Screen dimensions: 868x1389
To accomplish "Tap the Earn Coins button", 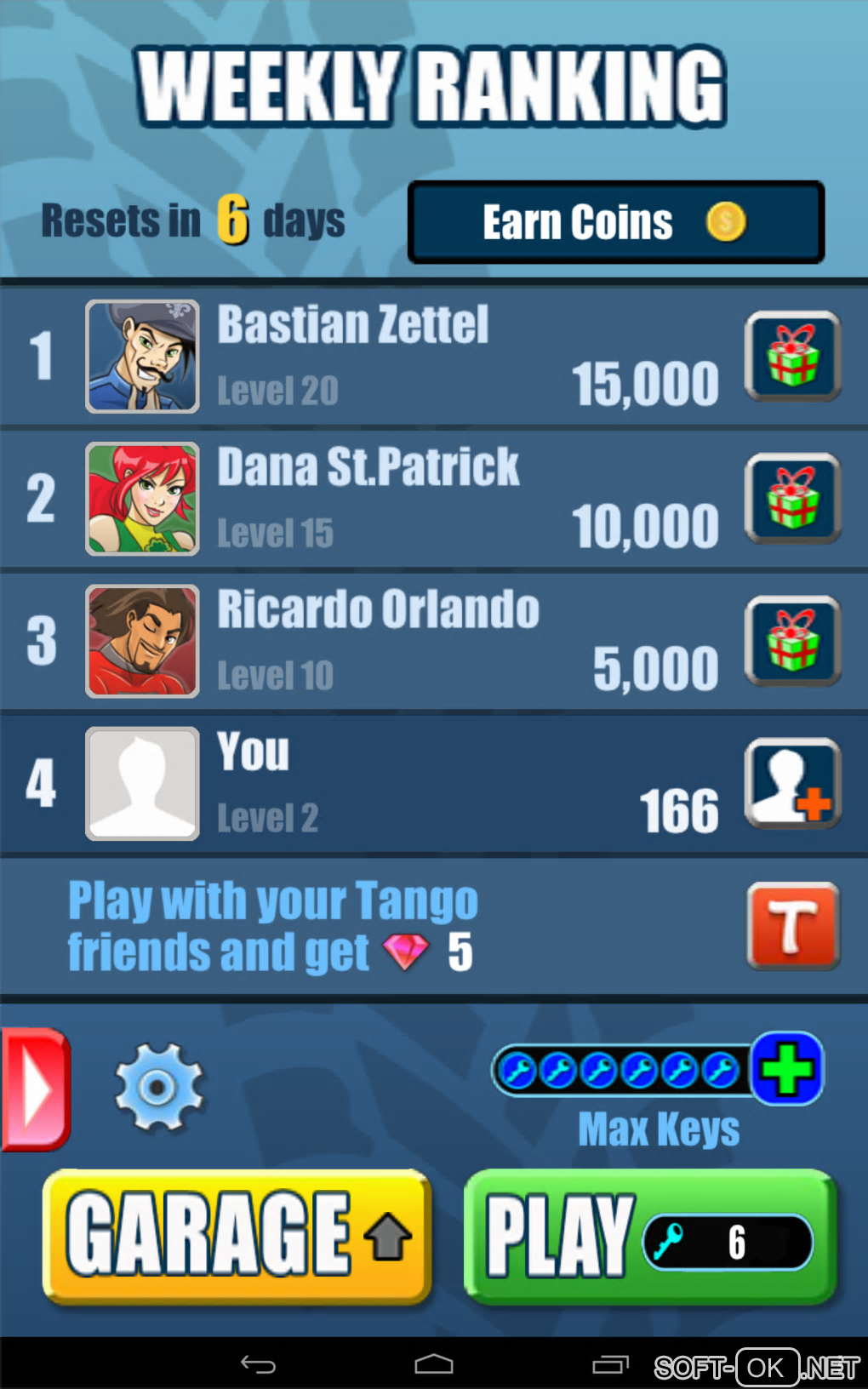I will [615, 222].
